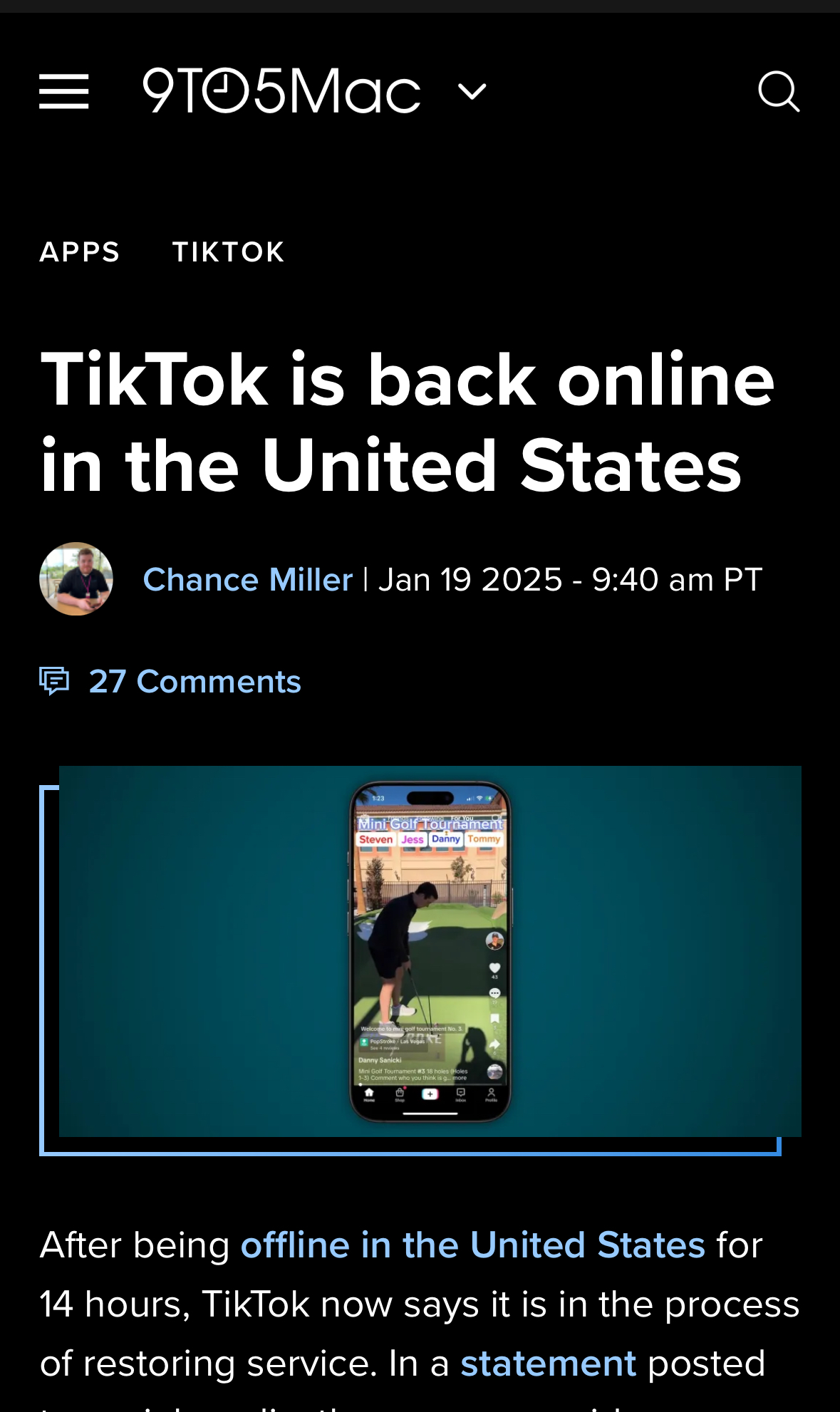Open Chance Miller's avatar photo
840x1412 pixels.
click(76, 579)
